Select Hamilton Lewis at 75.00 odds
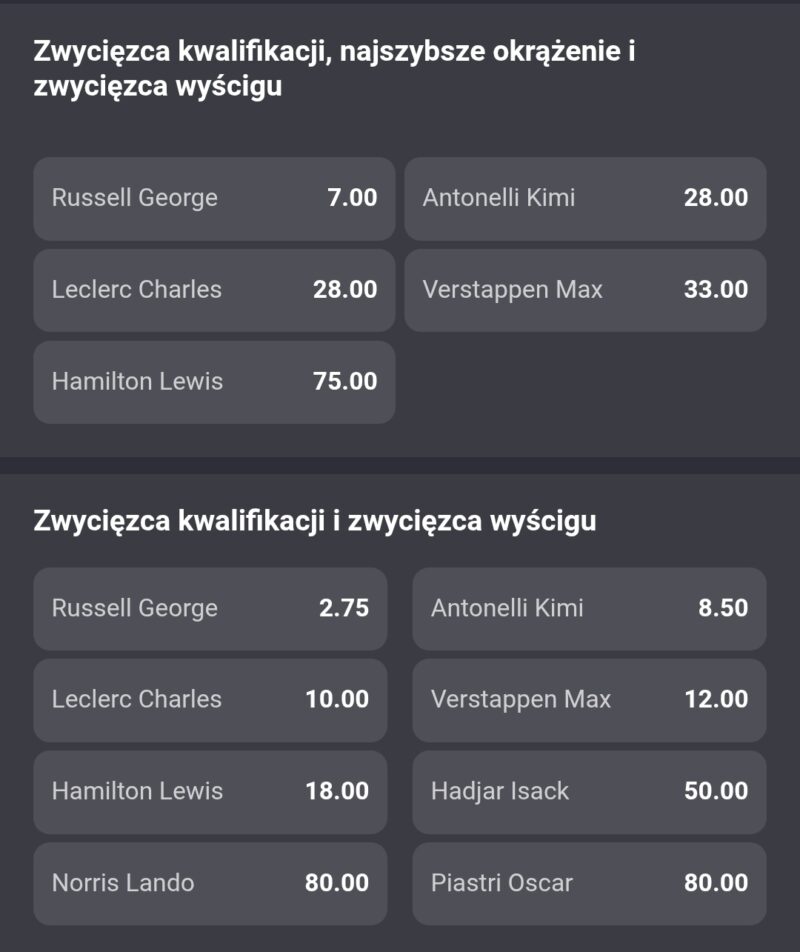This screenshot has width=800, height=952. 214,382
